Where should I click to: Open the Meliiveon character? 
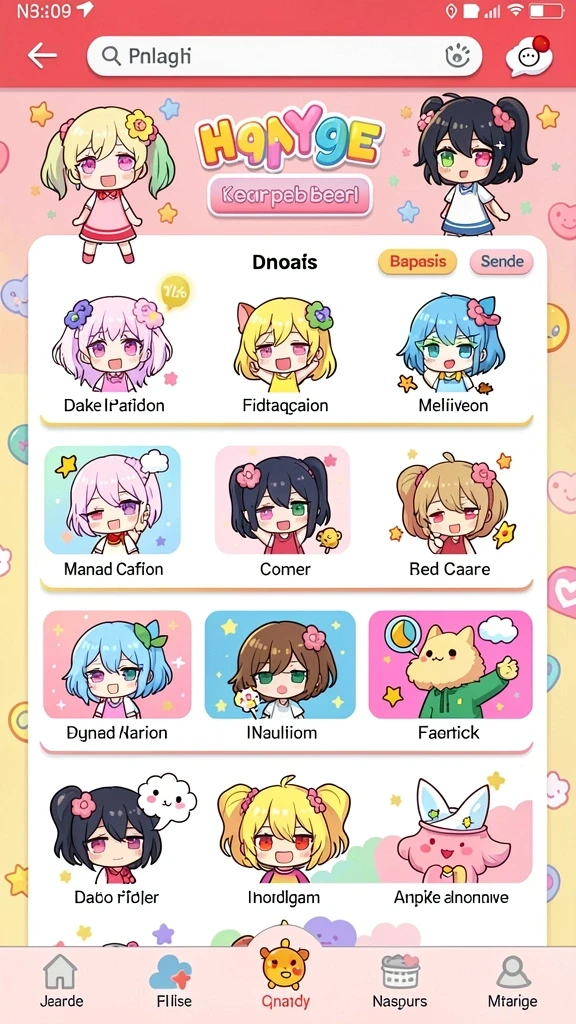(453, 353)
